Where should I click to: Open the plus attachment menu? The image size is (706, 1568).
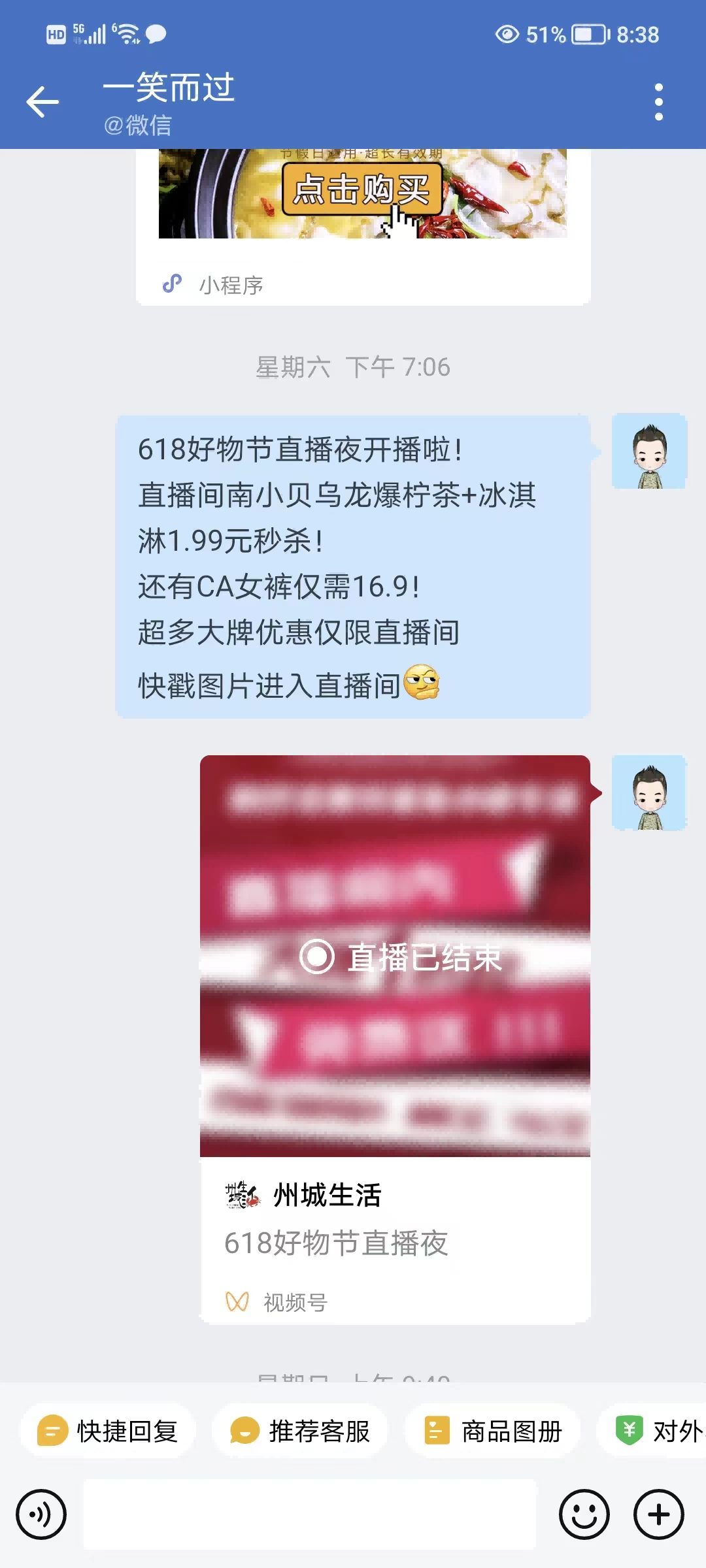pos(658,1514)
